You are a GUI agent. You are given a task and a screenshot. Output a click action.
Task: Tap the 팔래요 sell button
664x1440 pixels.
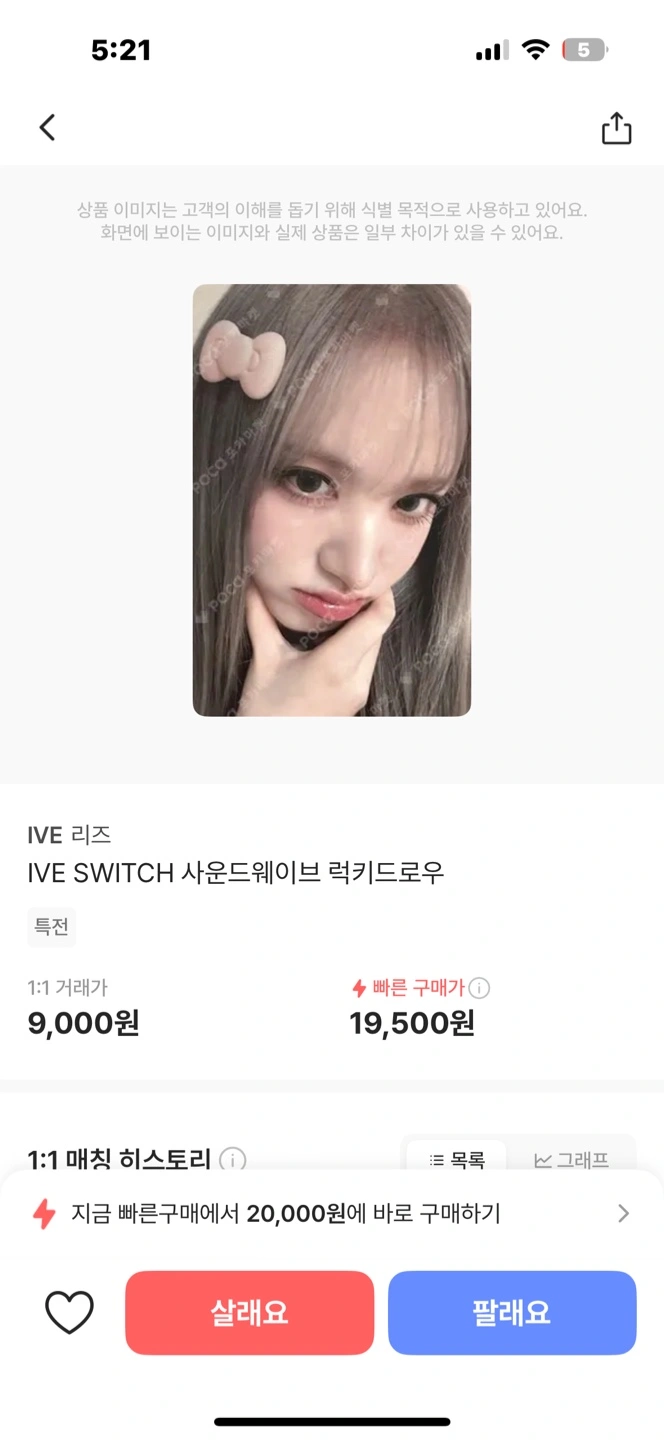(x=512, y=1313)
